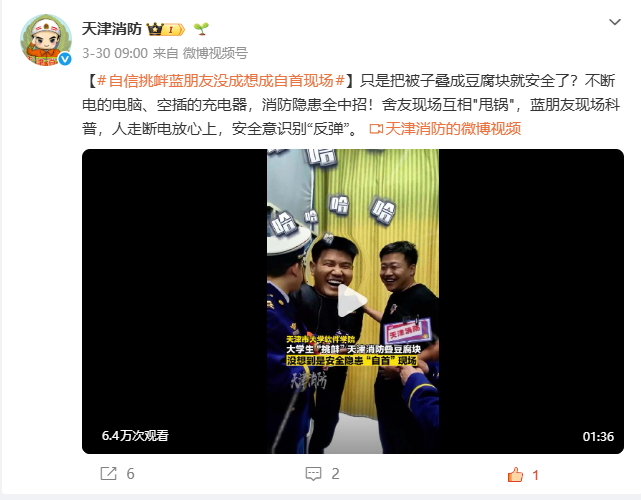Open the 微博视频号 source link
The width and height of the screenshot is (641, 500).
pyautogui.click(x=215, y=52)
